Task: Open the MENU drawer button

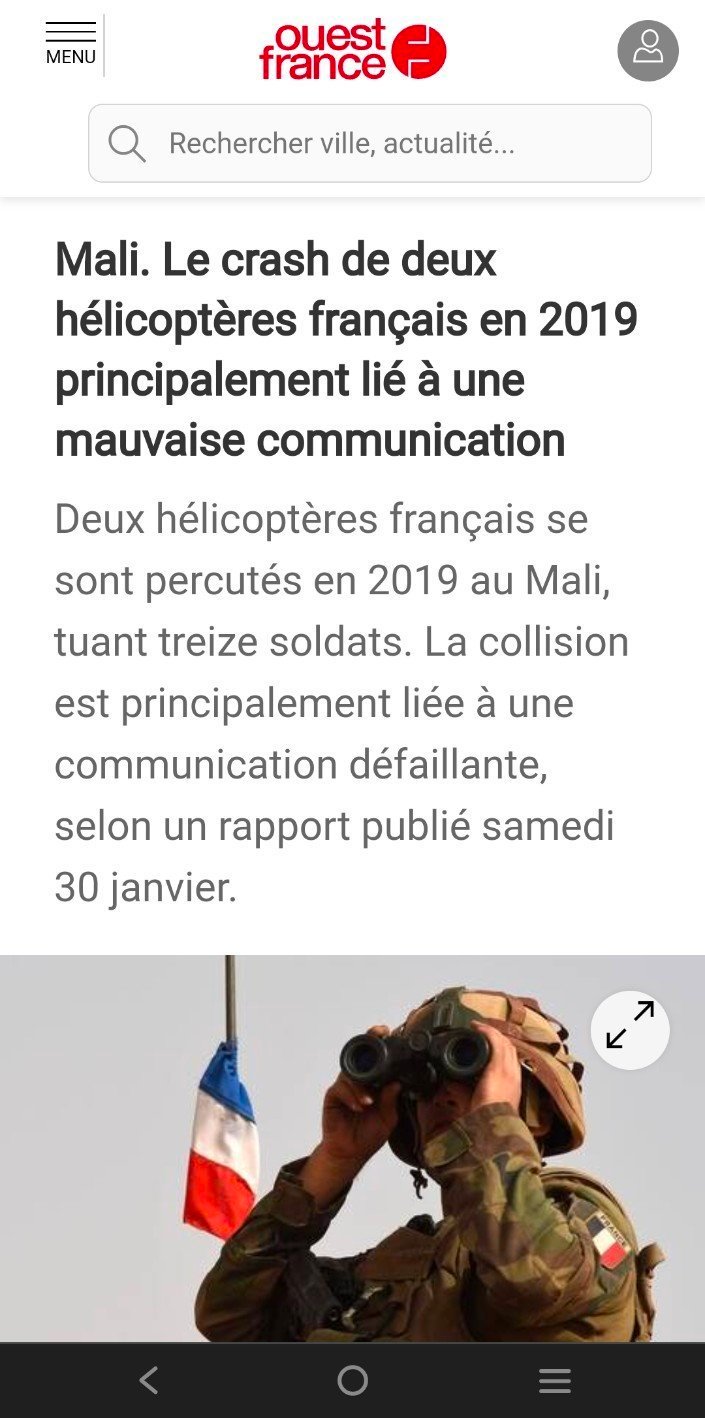Action: [x=71, y=45]
